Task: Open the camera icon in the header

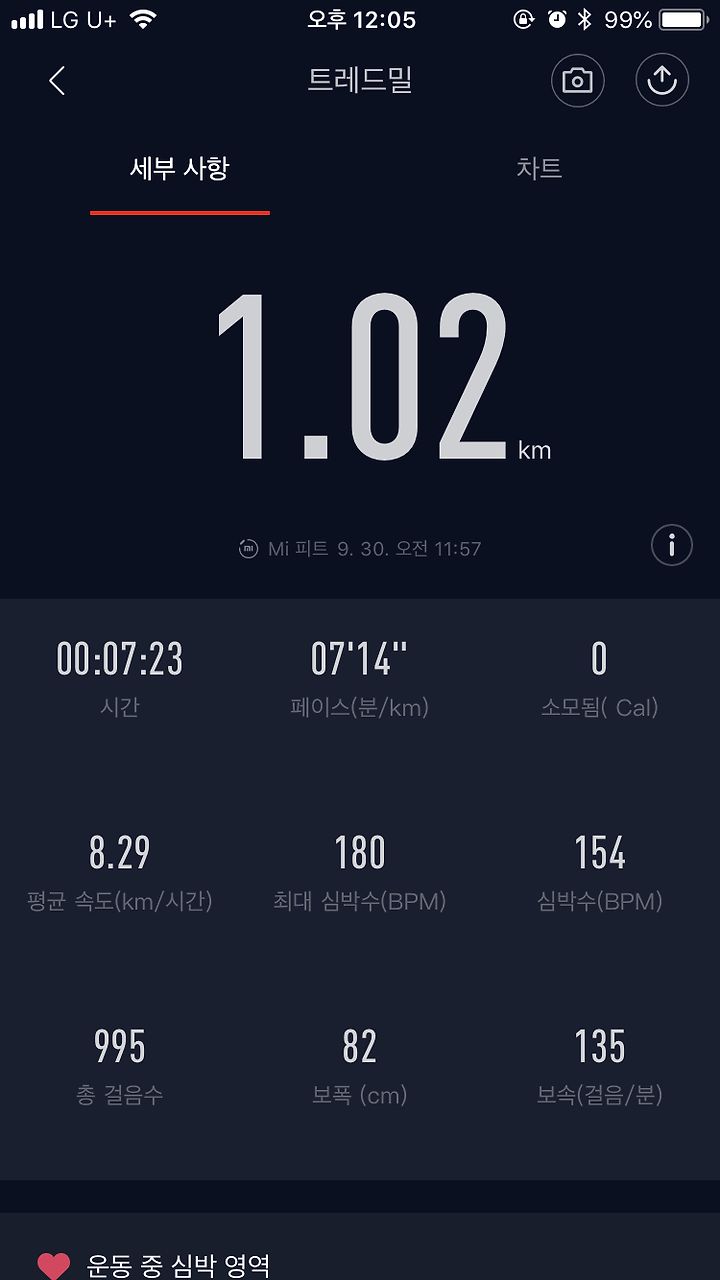Action: pos(578,81)
